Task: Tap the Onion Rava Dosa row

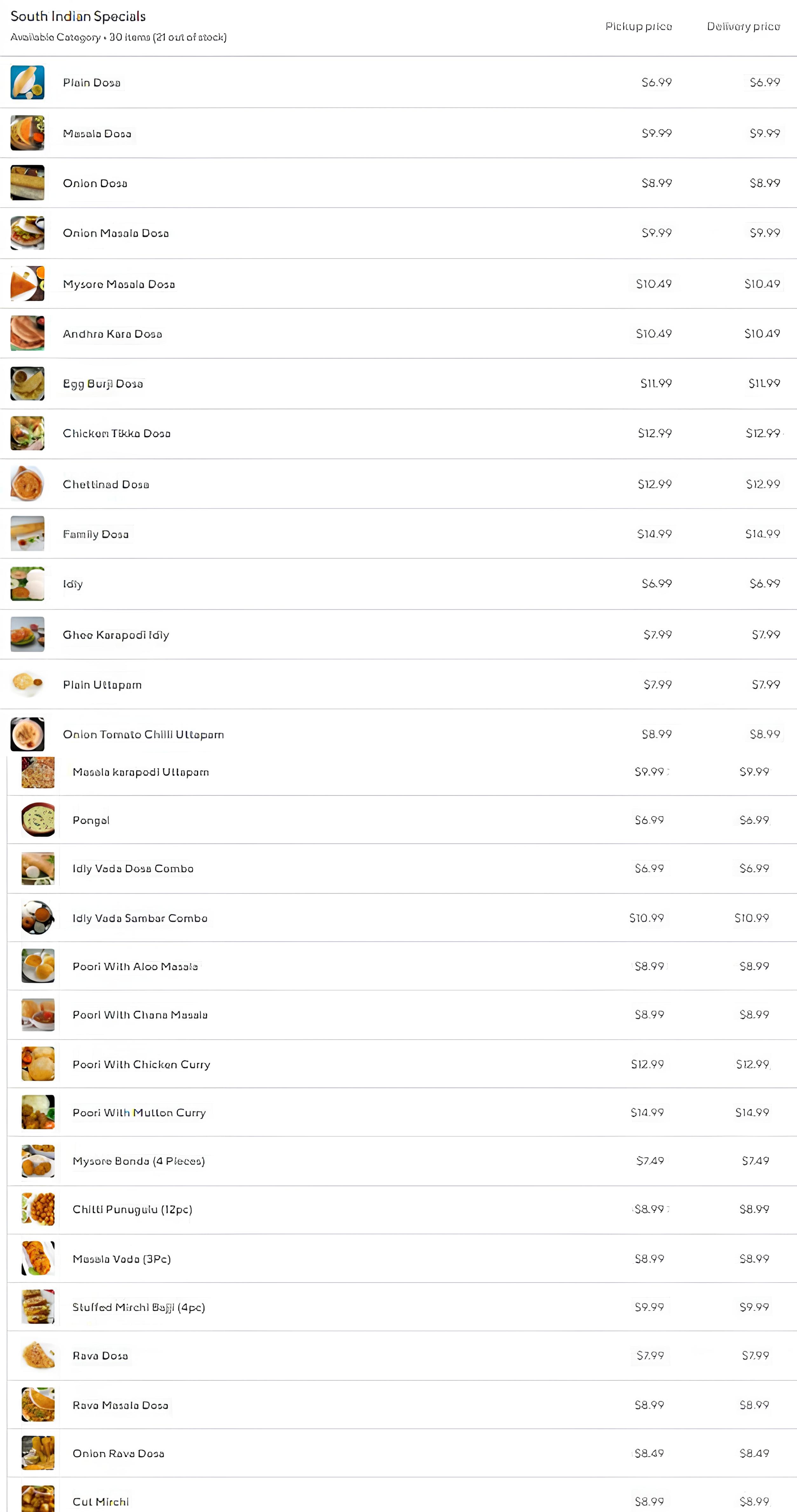Action: [402, 1453]
